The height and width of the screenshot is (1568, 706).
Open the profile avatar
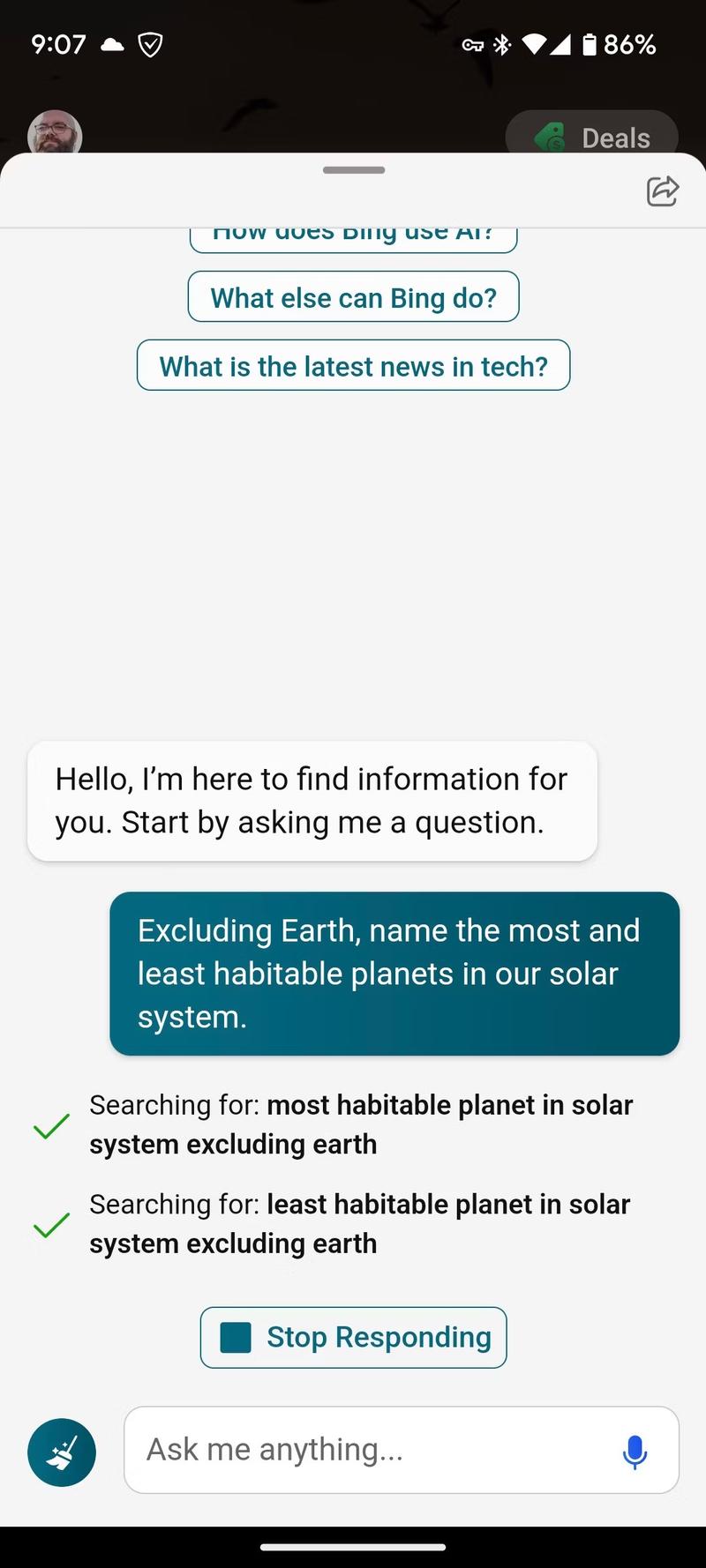click(55, 133)
